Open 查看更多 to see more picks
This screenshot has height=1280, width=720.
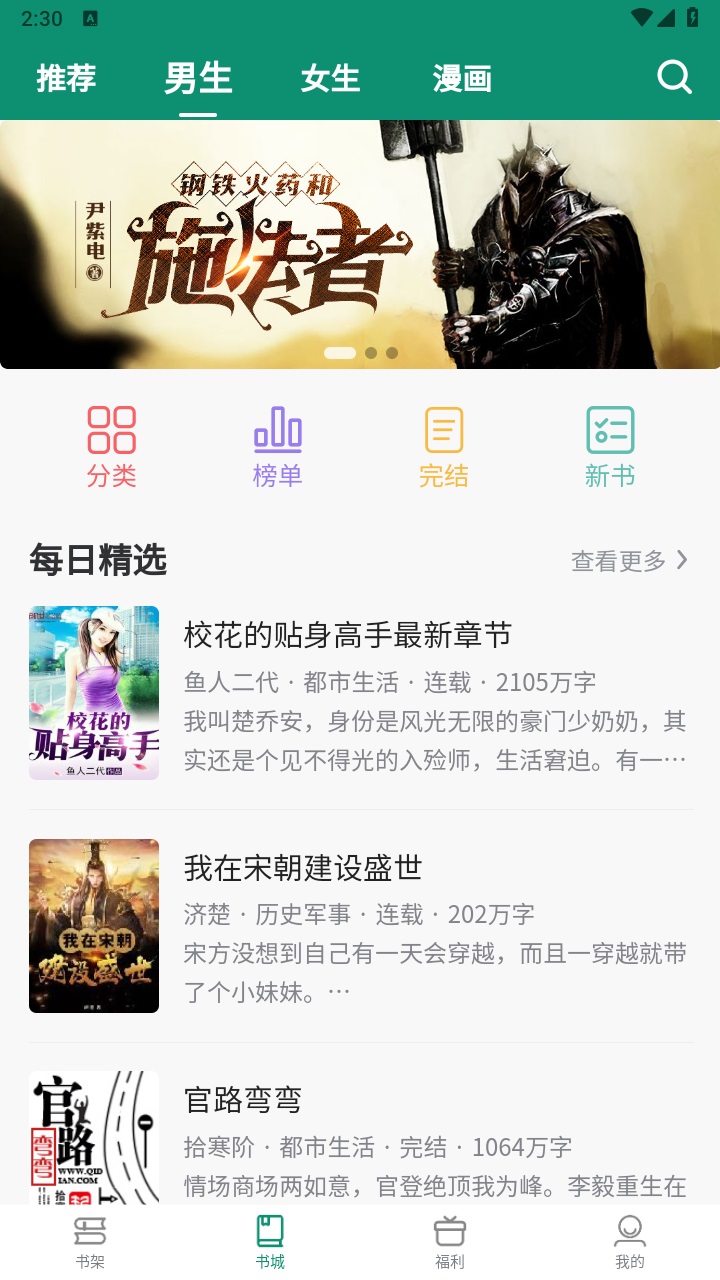tap(617, 562)
